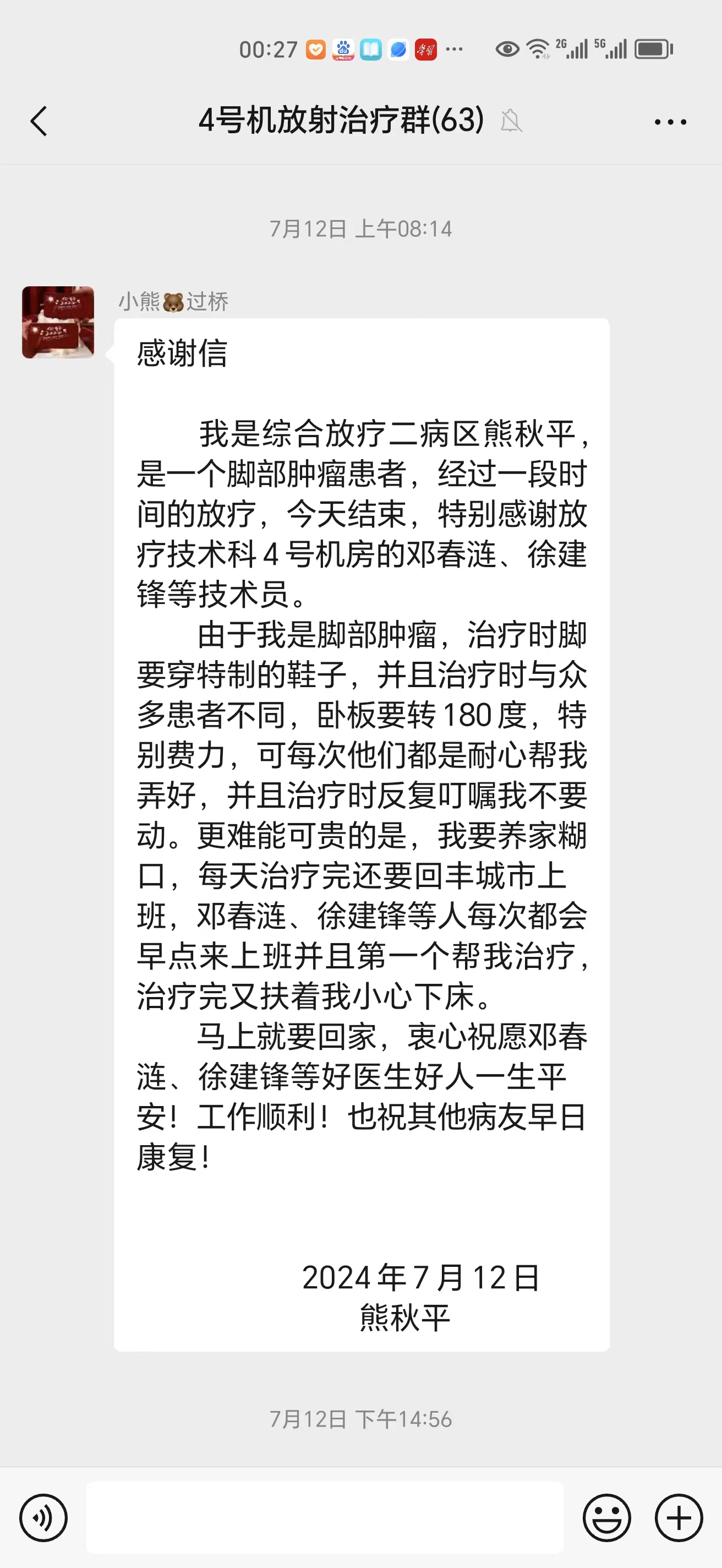This screenshot has height=1568, width=722.
Task: Open the emoji picker
Action: 606,1517
